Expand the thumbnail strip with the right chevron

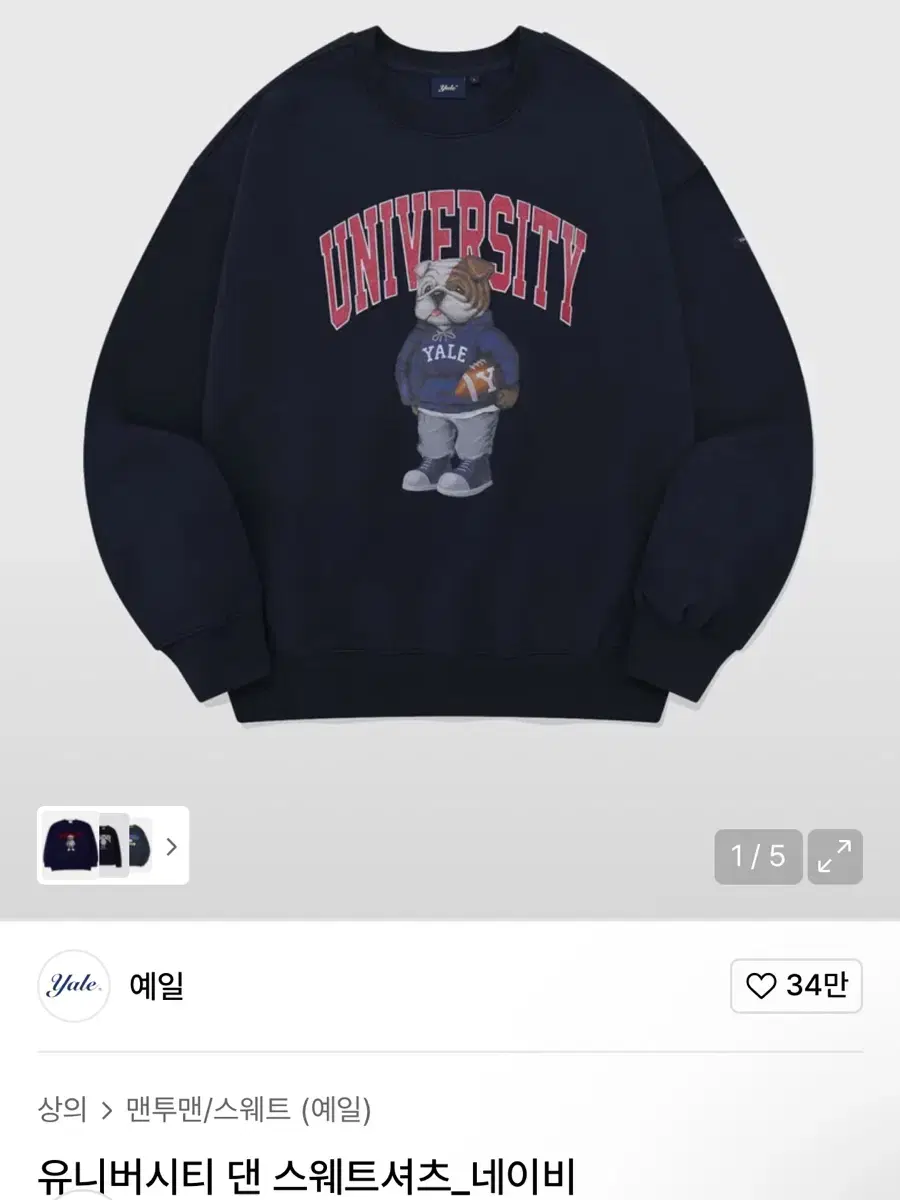click(x=172, y=847)
